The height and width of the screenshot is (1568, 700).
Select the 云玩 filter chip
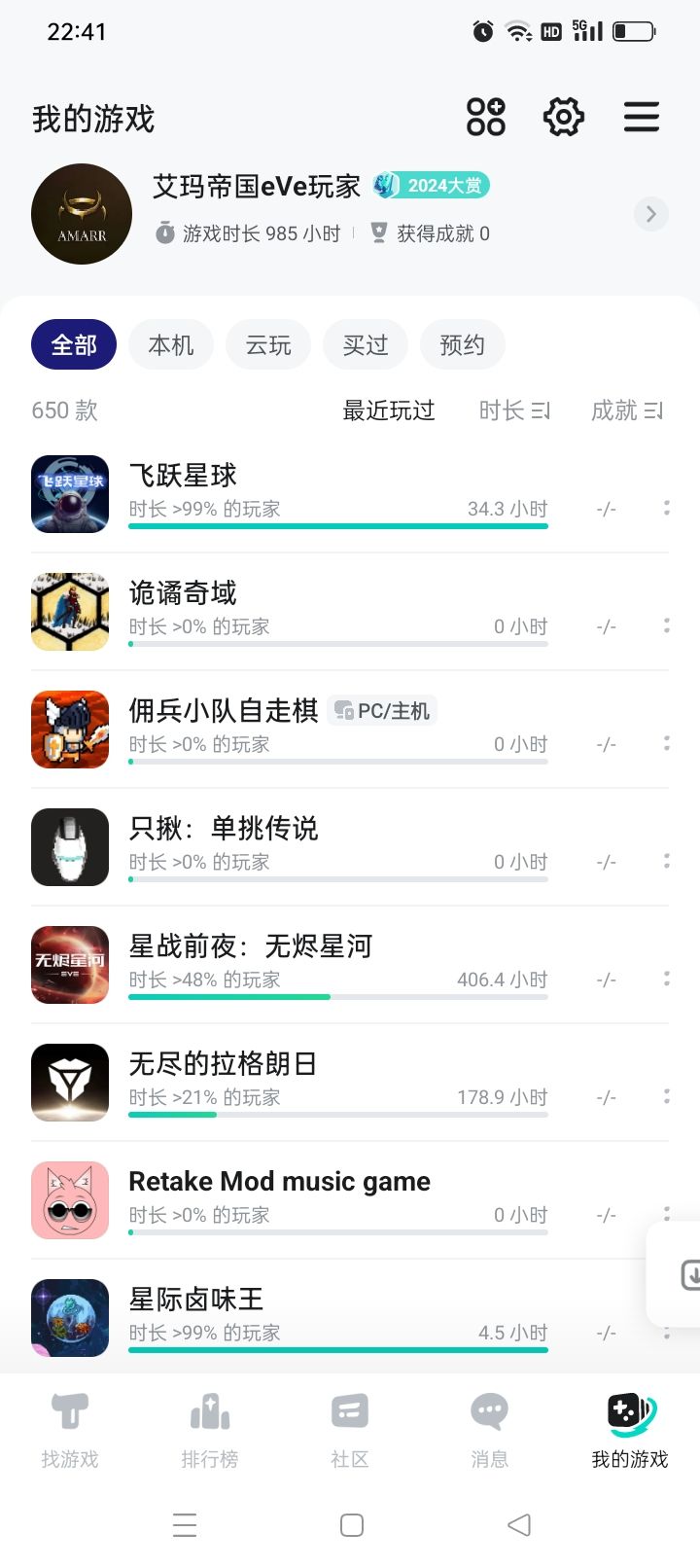tap(268, 345)
